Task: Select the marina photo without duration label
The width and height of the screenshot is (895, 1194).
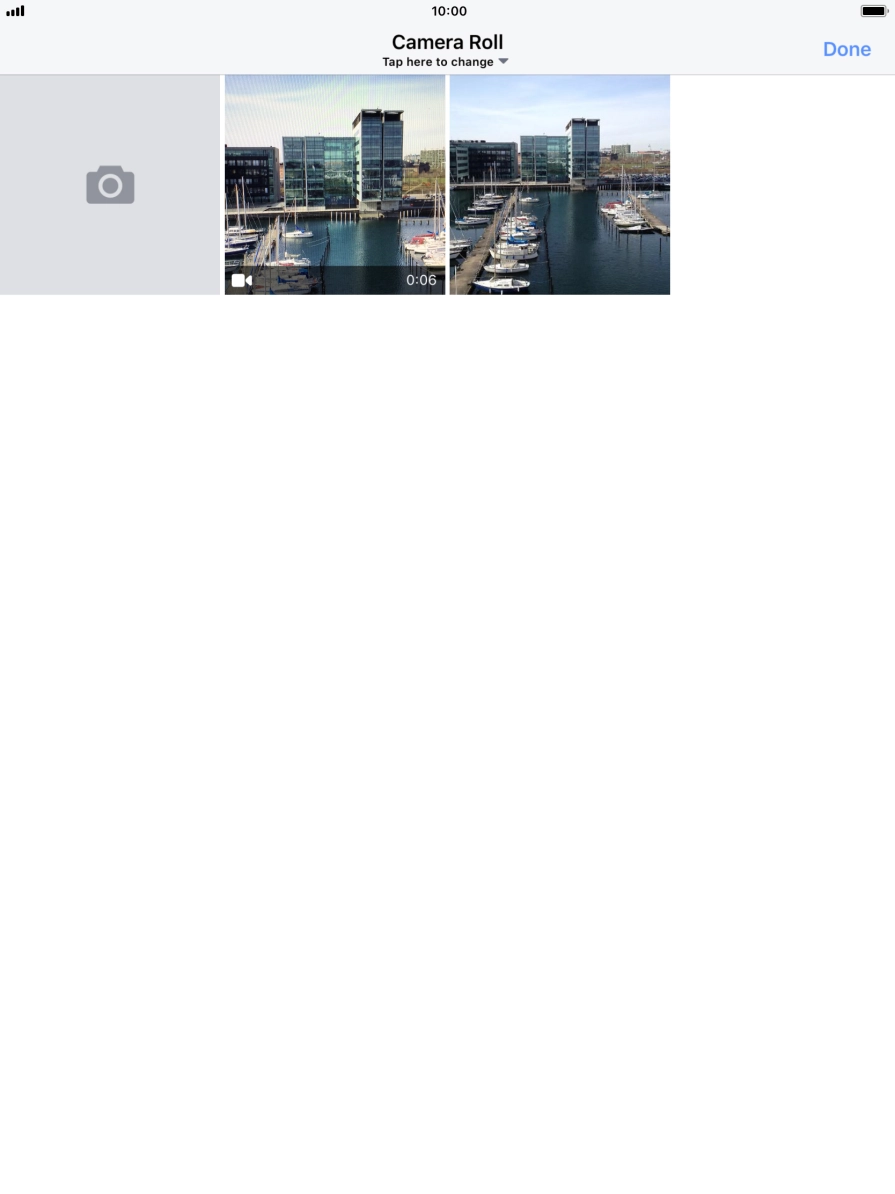Action: (x=559, y=185)
